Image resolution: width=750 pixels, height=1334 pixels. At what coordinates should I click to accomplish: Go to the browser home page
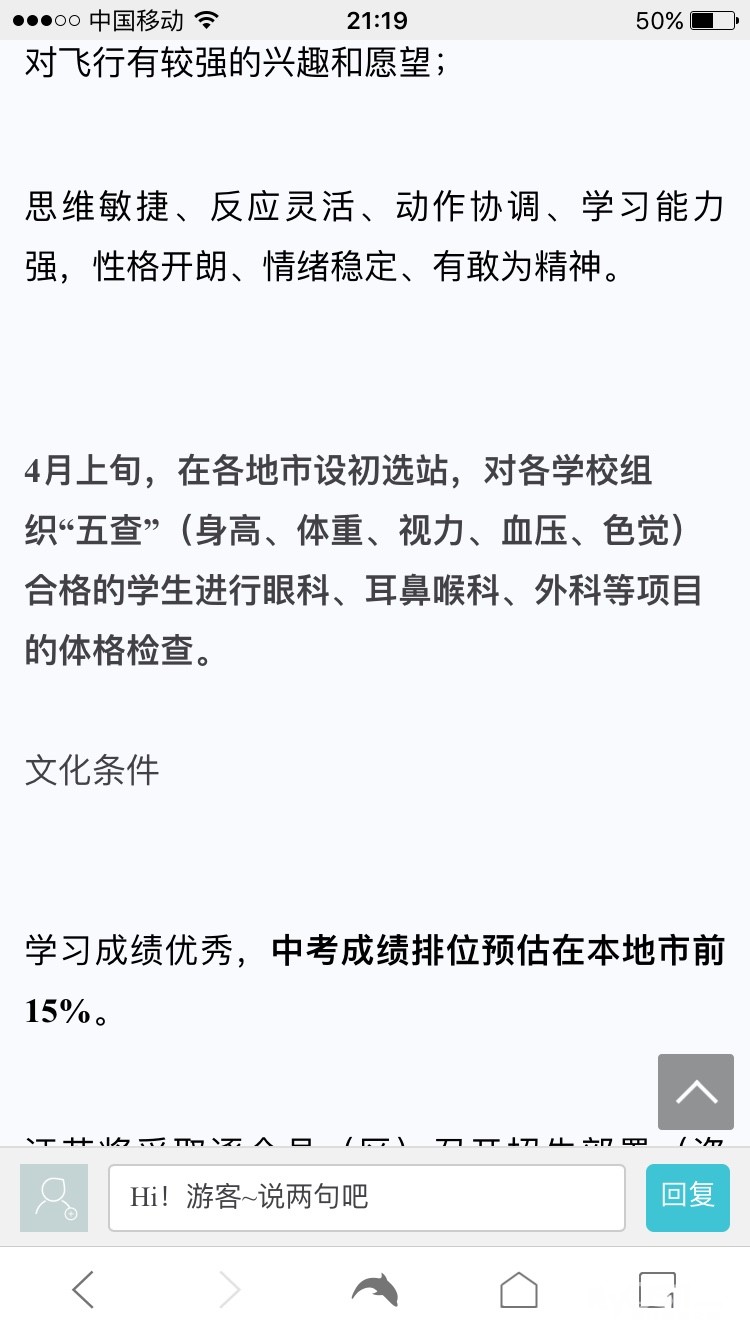pos(519,1290)
